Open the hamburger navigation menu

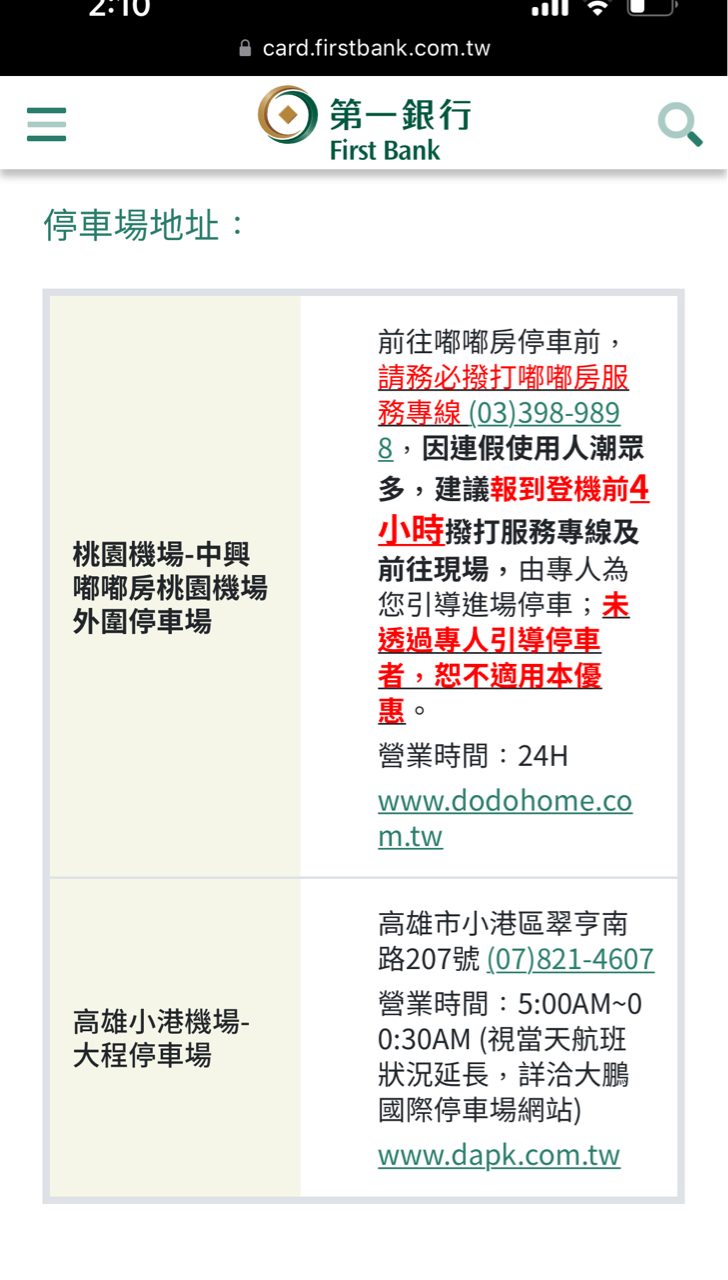[x=46, y=125]
